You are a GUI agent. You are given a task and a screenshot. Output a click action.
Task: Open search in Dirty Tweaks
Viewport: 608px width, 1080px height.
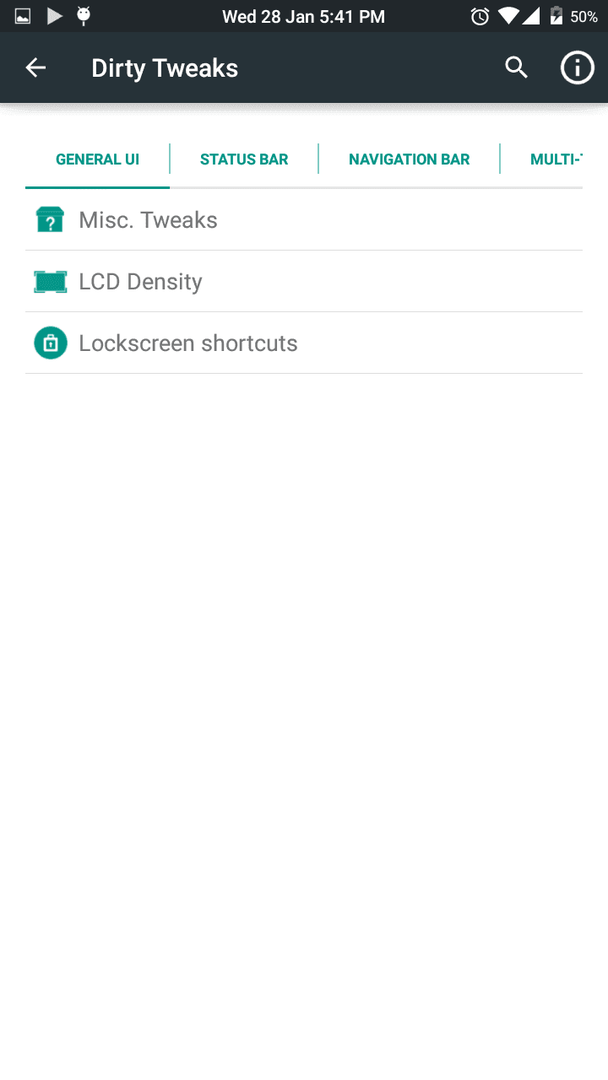pyautogui.click(x=516, y=68)
